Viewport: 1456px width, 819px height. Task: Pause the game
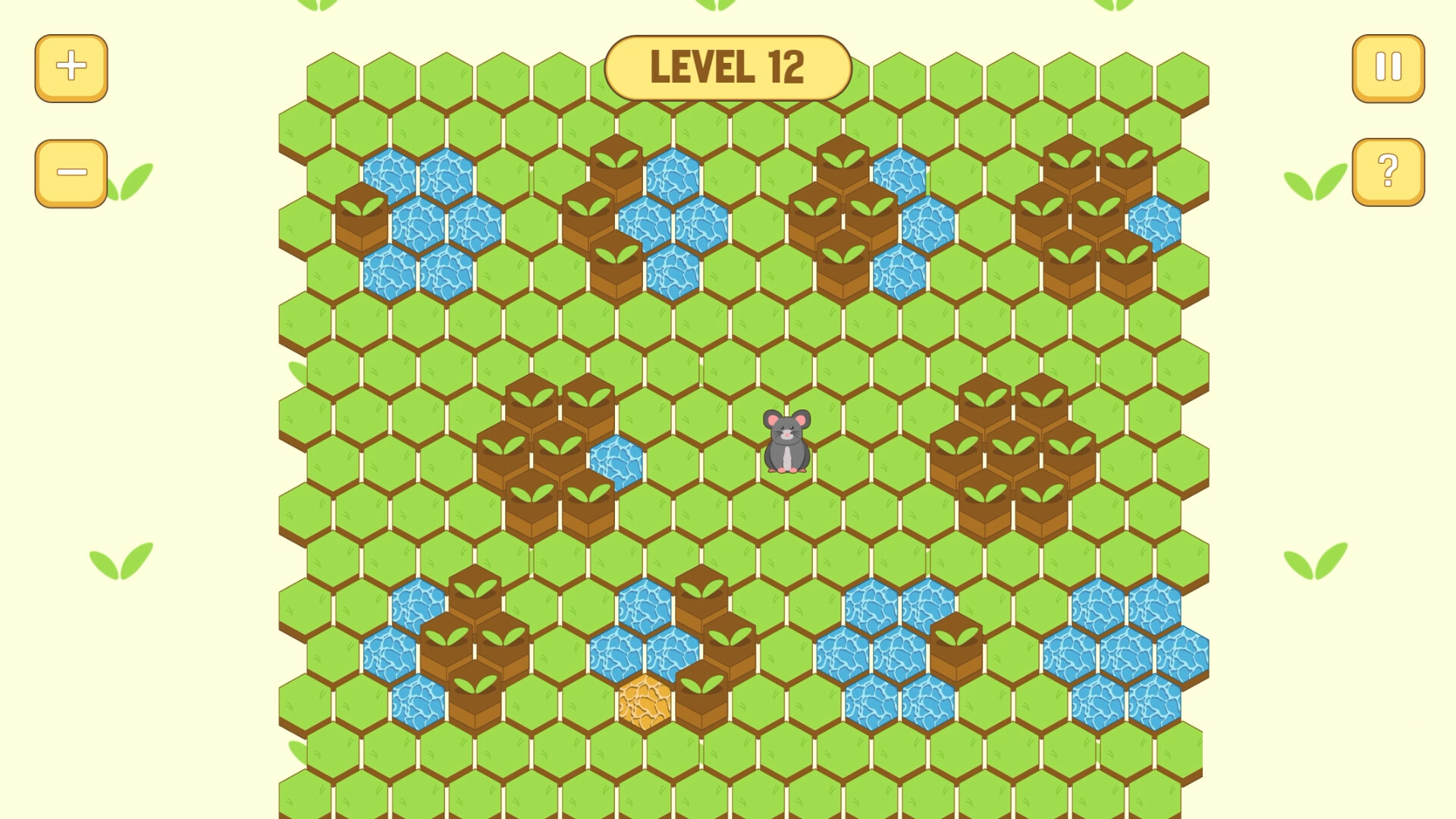(1388, 67)
